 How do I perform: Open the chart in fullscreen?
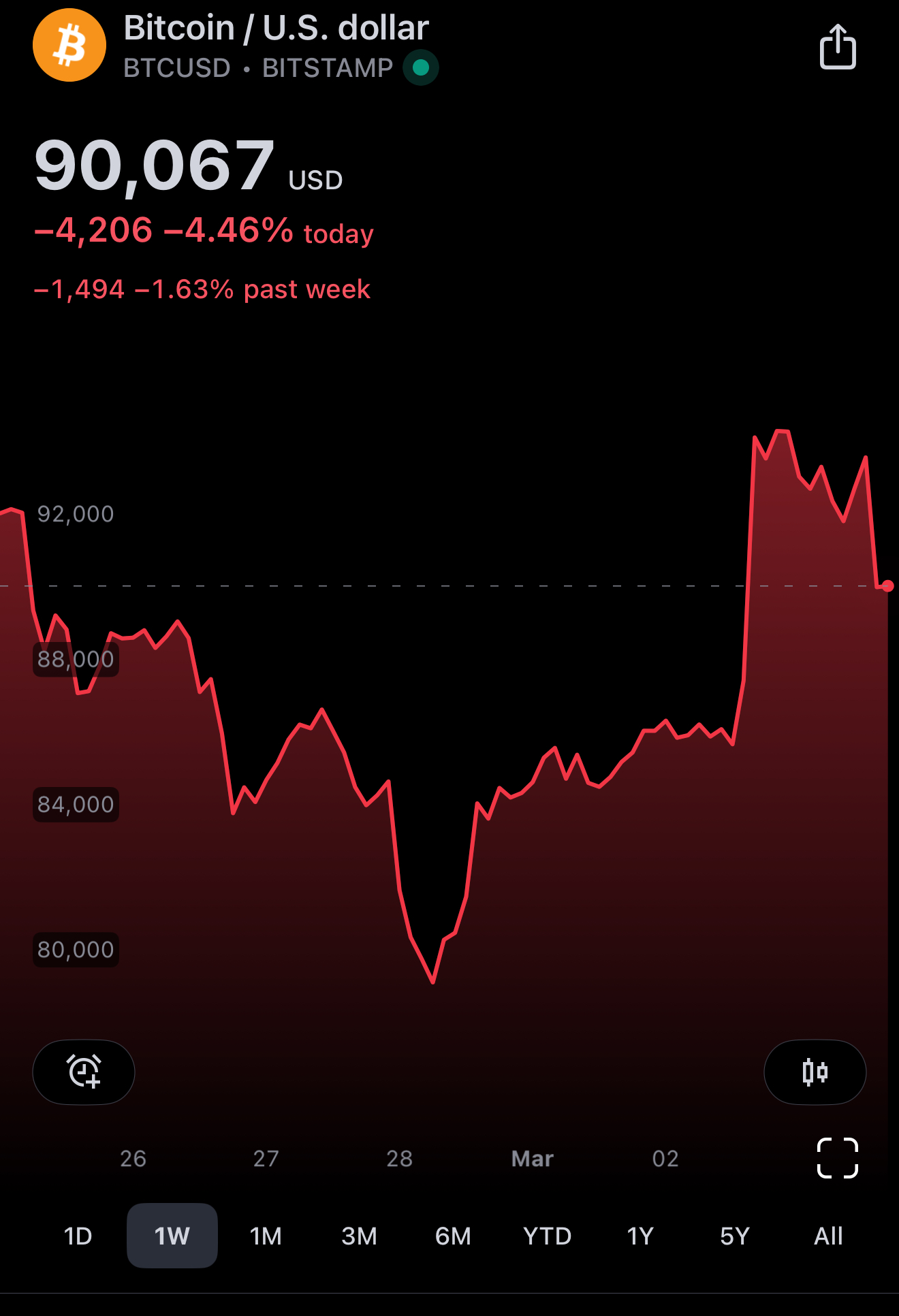pos(837,1157)
